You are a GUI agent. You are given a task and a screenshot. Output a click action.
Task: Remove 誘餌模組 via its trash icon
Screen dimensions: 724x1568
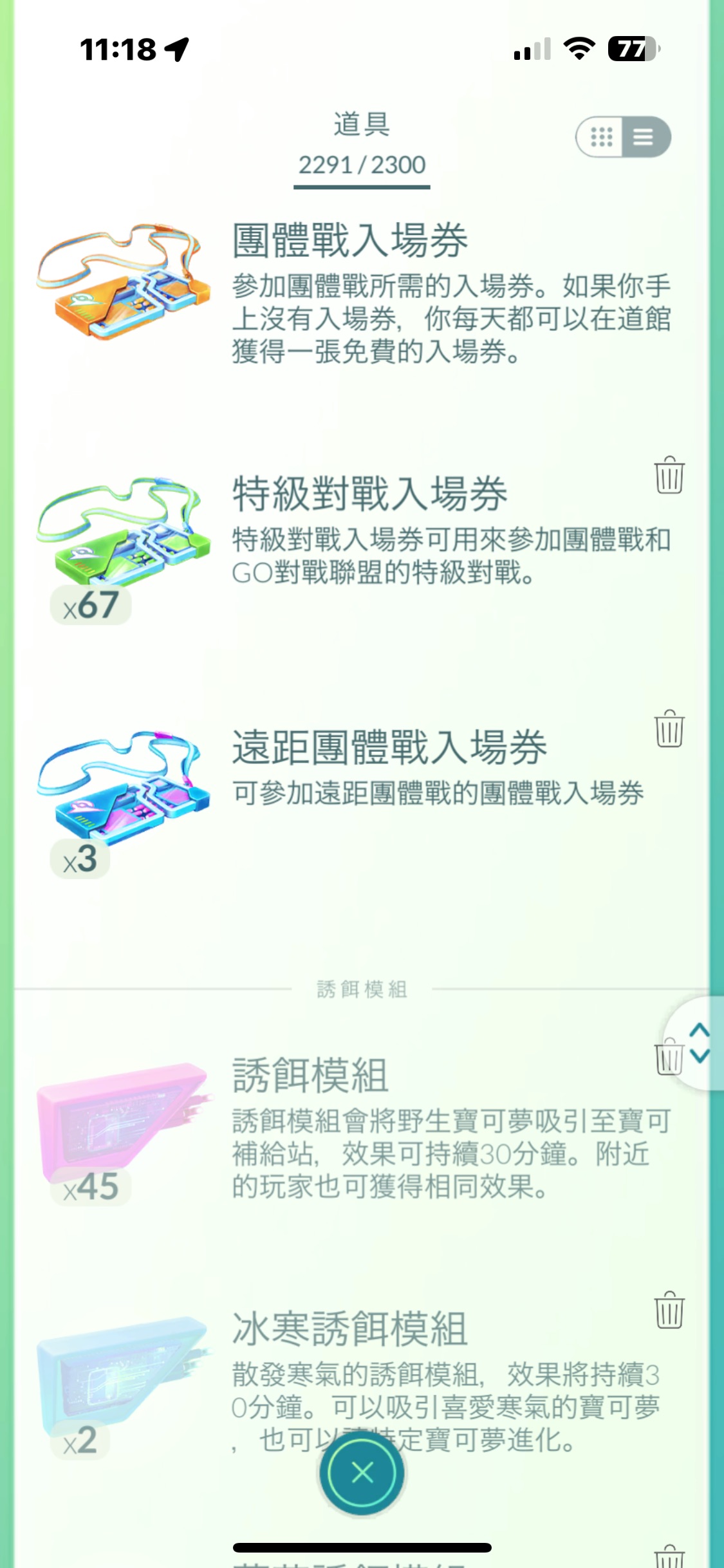[x=667, y=1058]
